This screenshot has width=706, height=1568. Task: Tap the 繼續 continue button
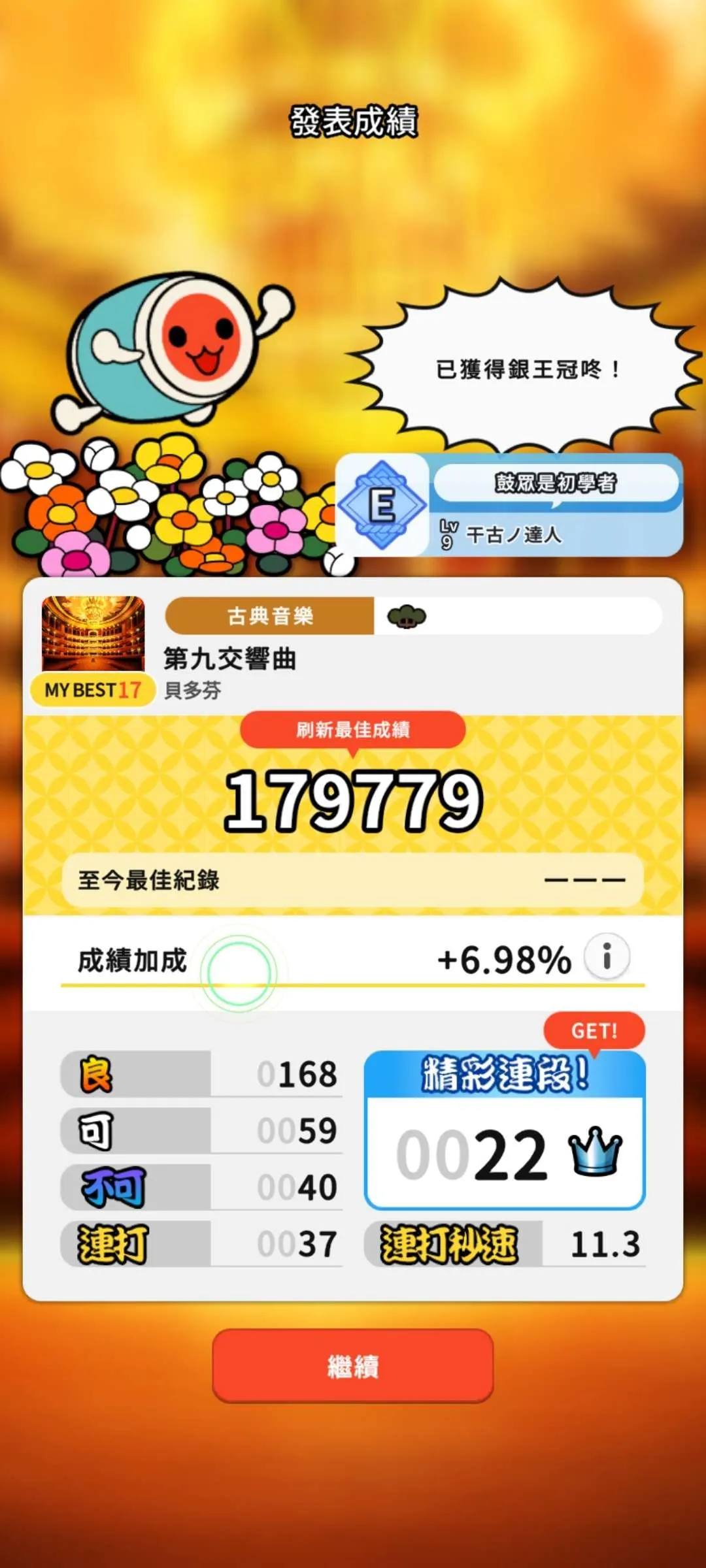(x=352, y=1365)
